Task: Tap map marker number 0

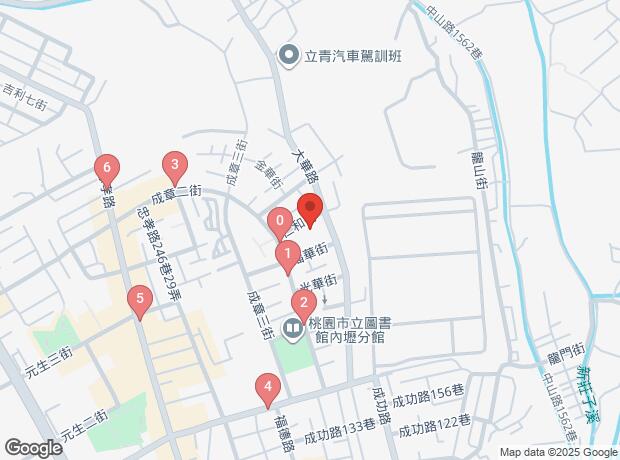Action: tap(280, 221)
